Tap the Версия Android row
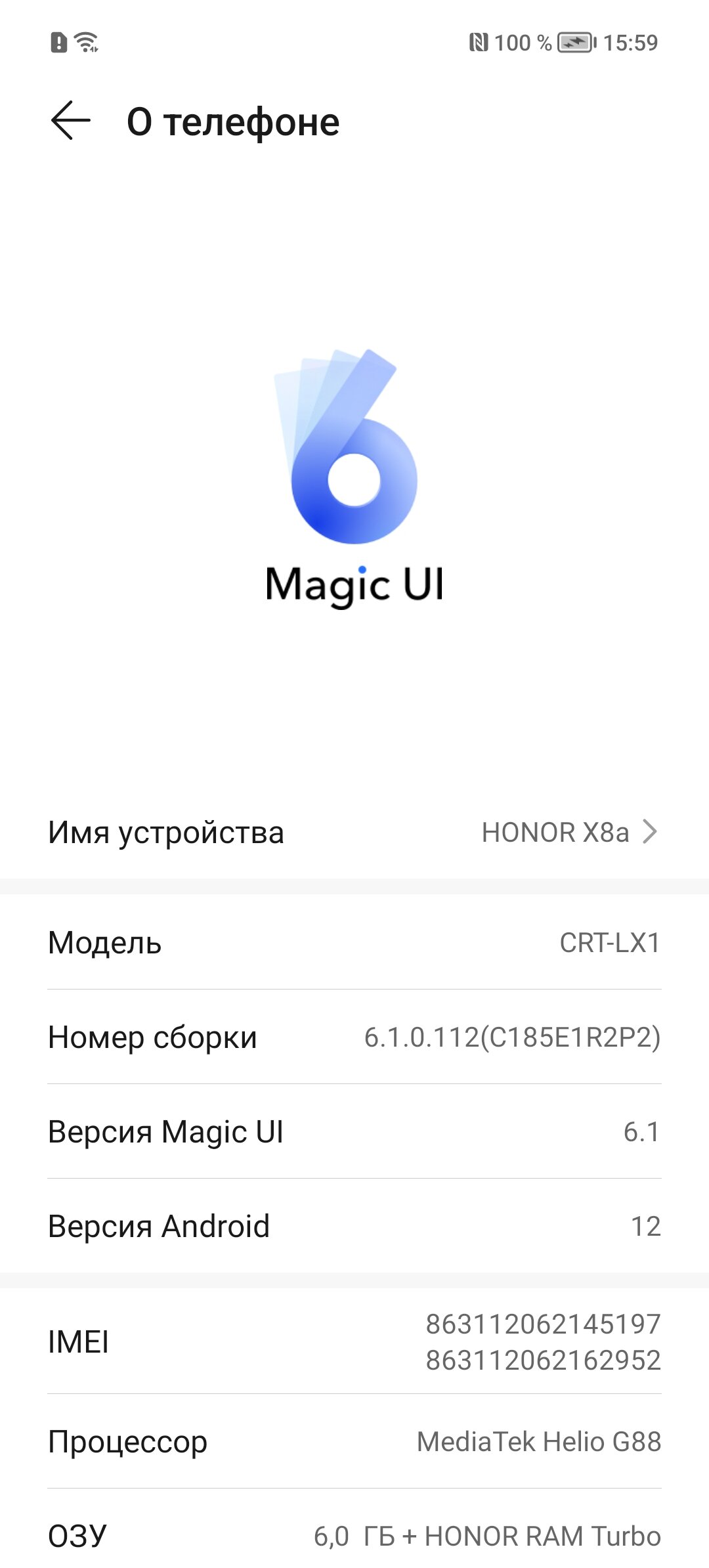This screenshot has height=1568, width=709. tap(354, 1226)
